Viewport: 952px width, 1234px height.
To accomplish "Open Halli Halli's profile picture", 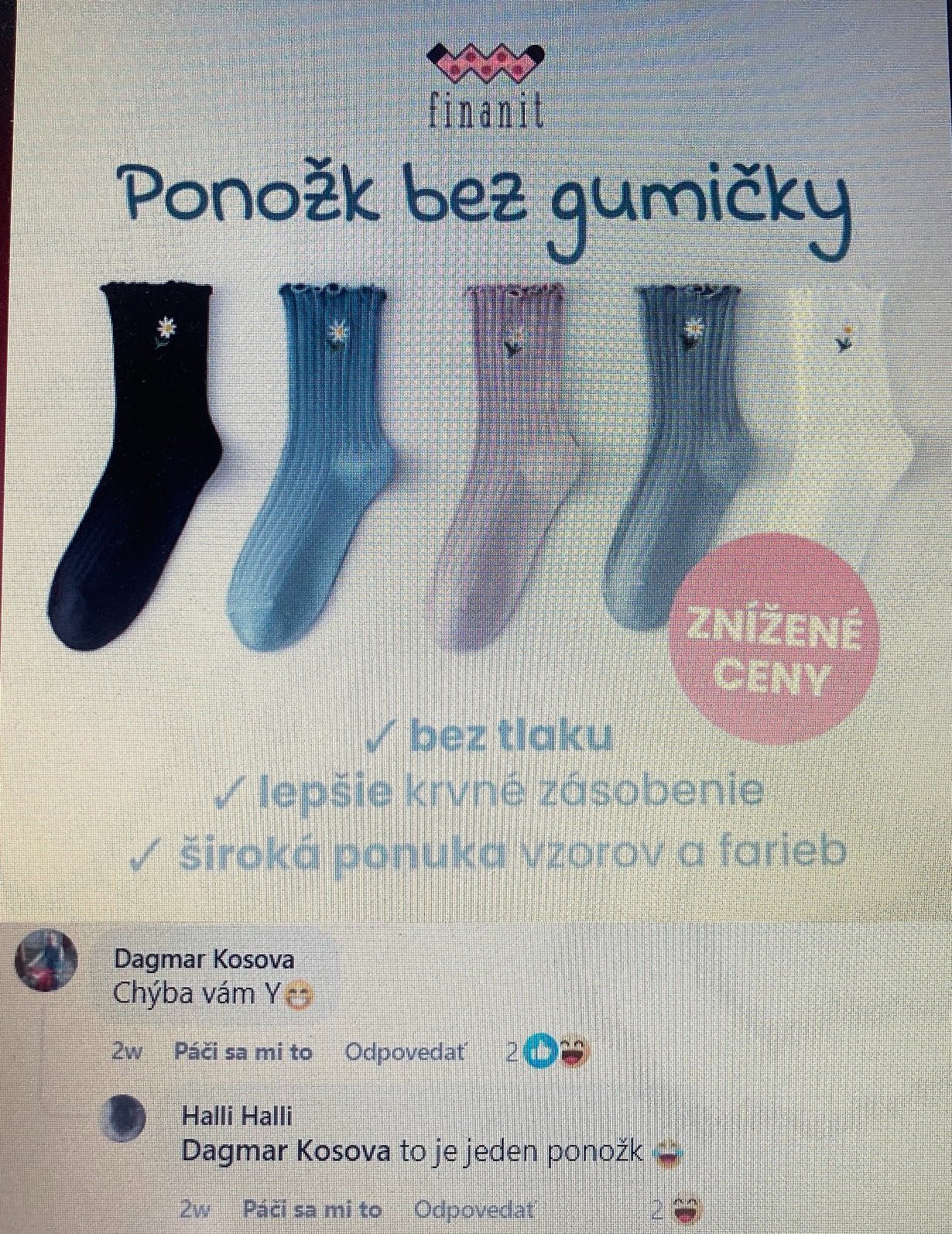I will [x=123, y=1118].
